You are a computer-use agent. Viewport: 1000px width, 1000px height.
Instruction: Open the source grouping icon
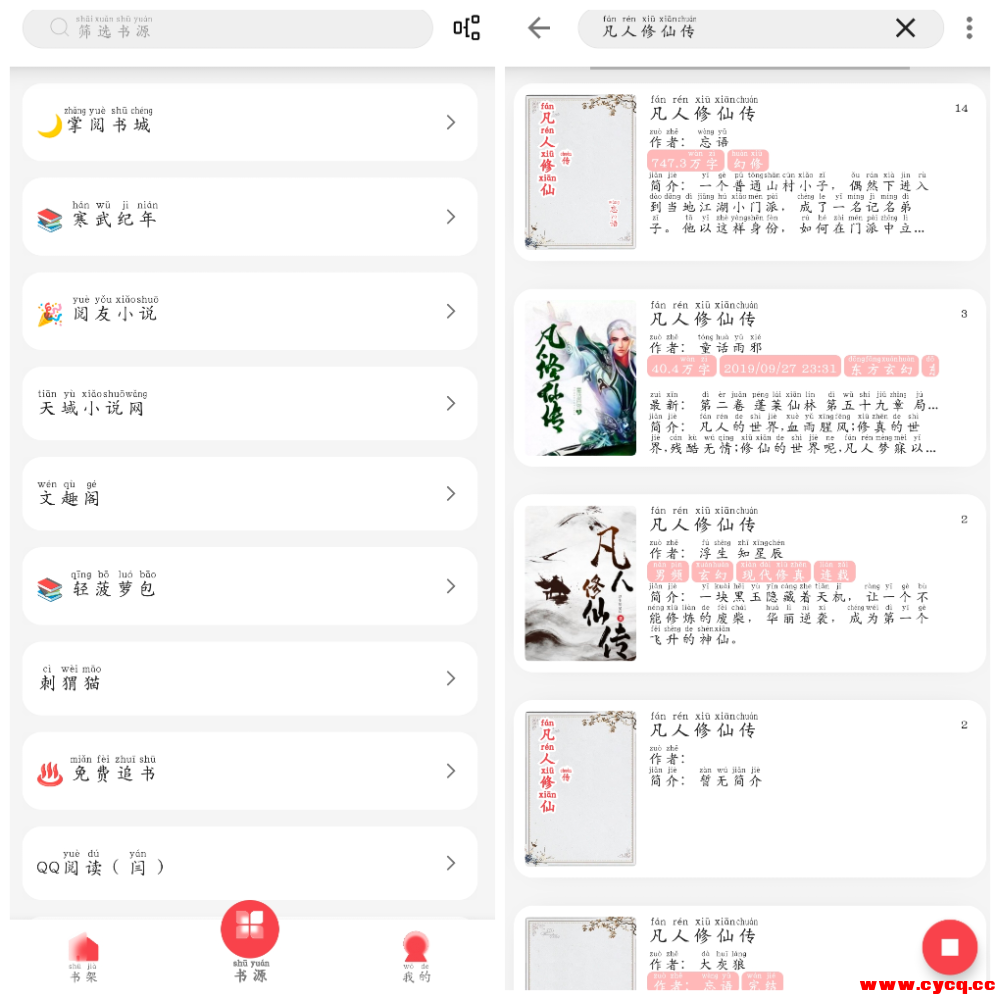coord(466,28)
